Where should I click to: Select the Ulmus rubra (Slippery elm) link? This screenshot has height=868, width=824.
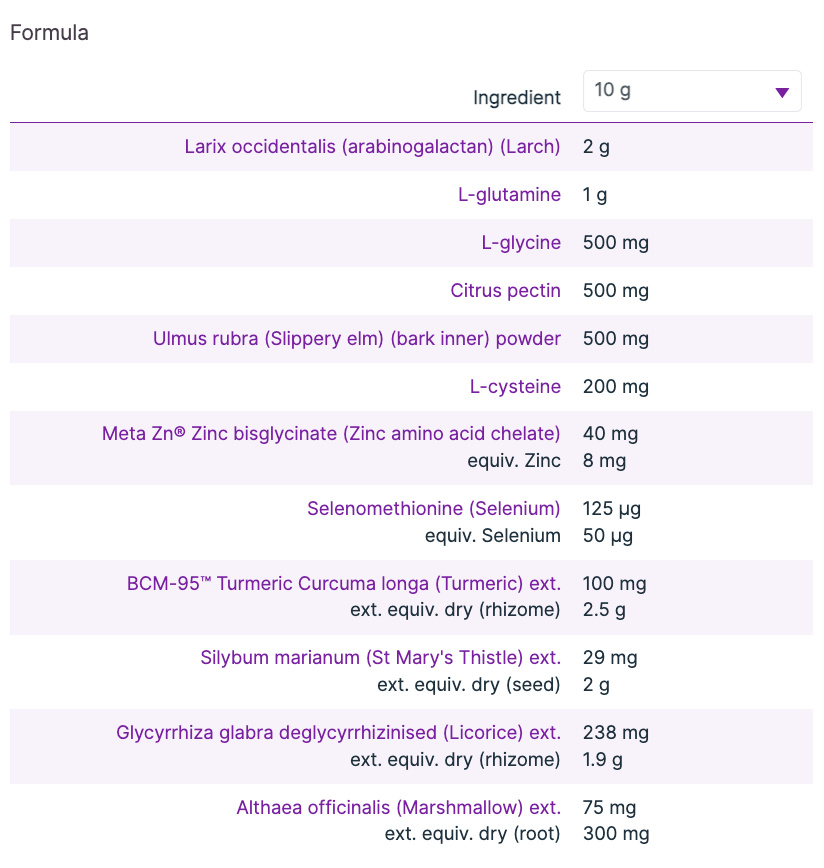(x=357, y=339)
